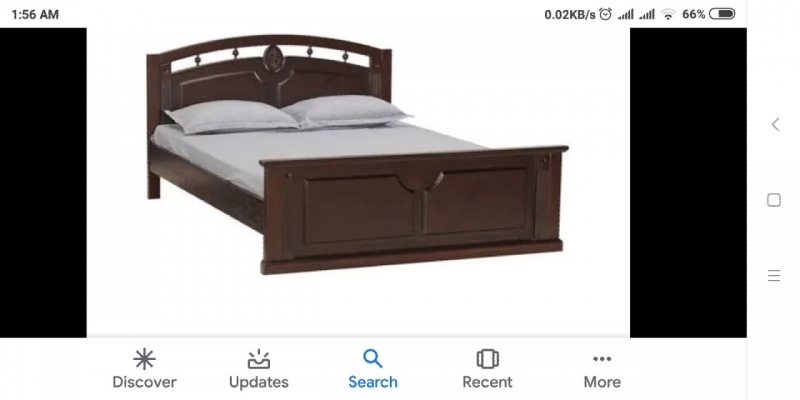Open the bed image result
800x400 pixels.
click(358, 180)
